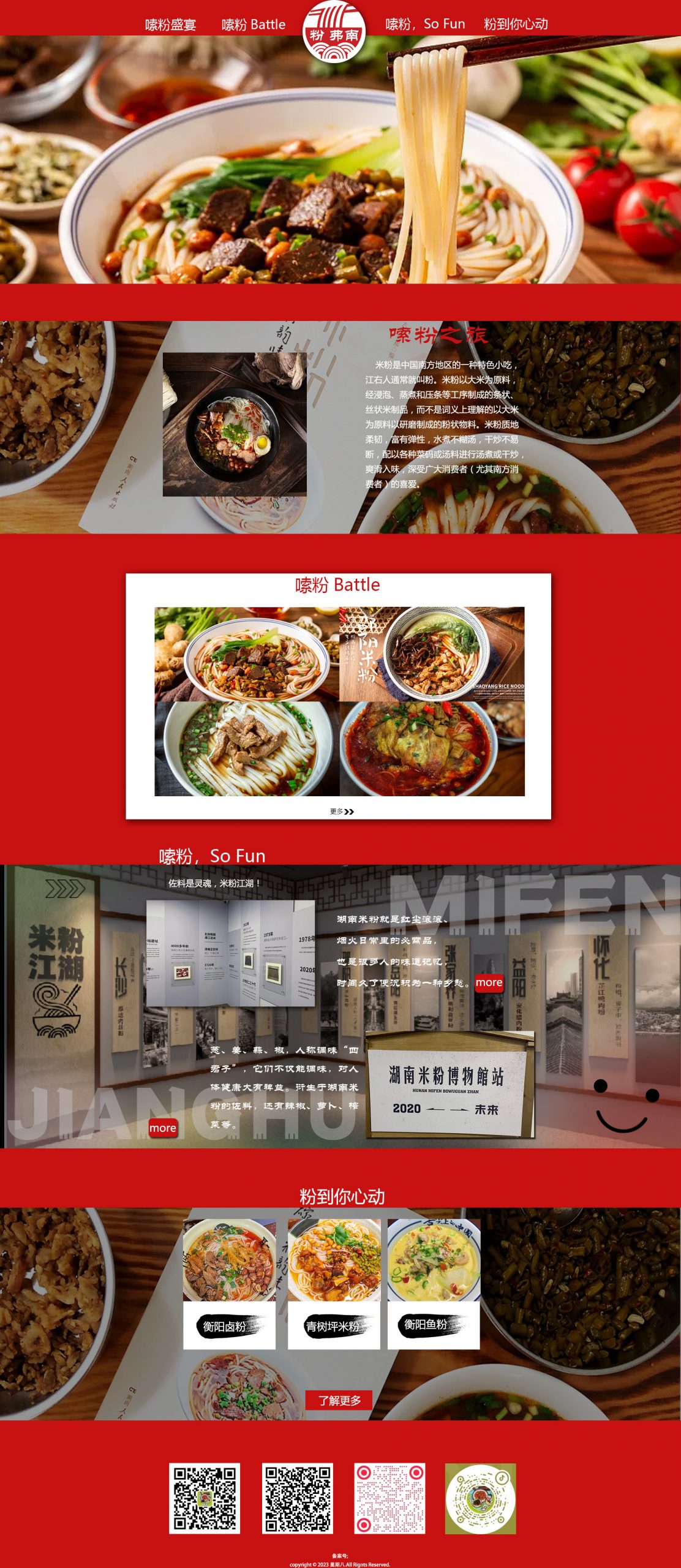The image size is (681, 1568).
Task: Tap the 了解更多 button
Action: point(339,1400)
